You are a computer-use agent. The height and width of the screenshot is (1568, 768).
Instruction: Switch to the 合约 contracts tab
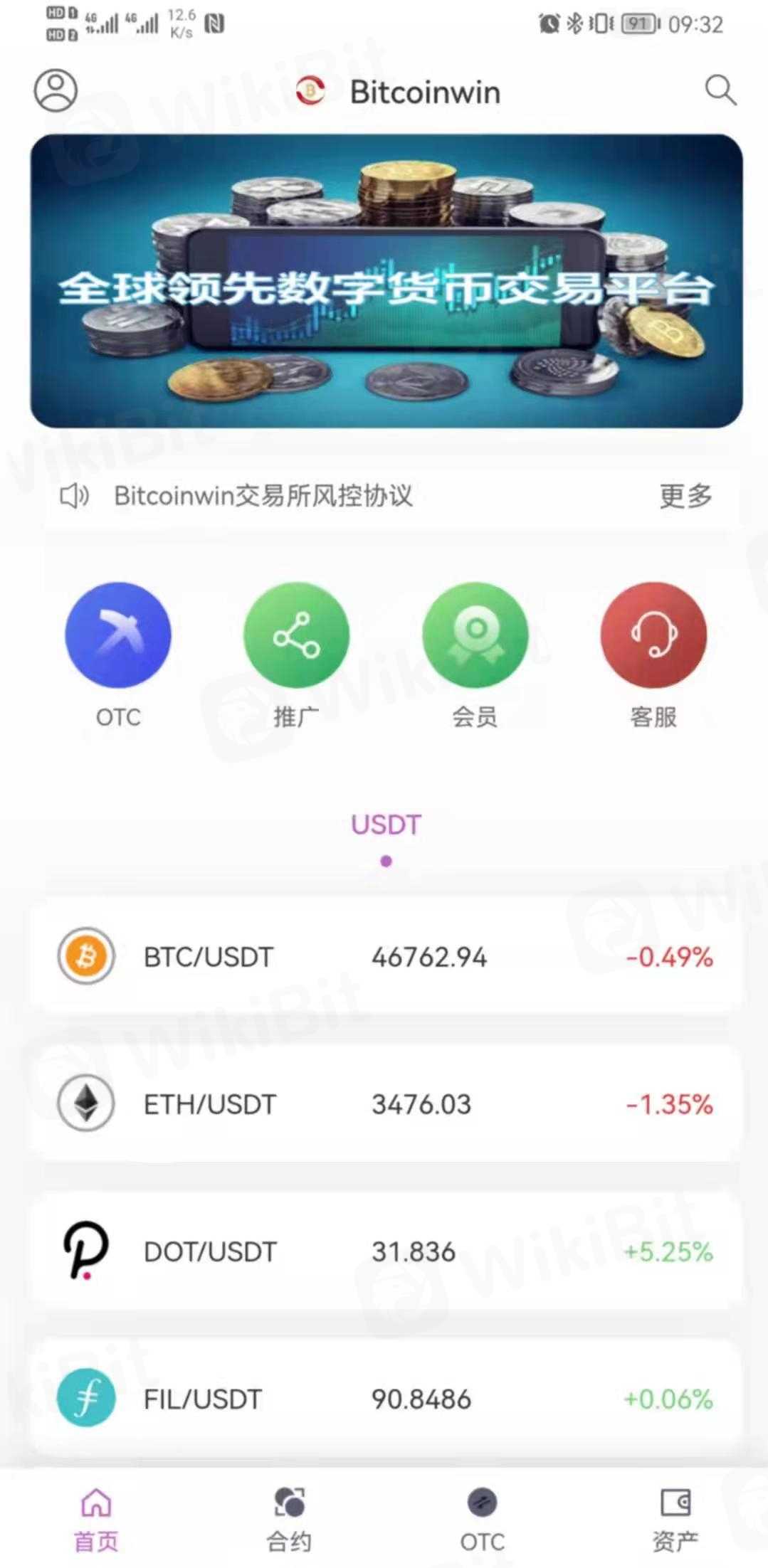(289, 1520)
